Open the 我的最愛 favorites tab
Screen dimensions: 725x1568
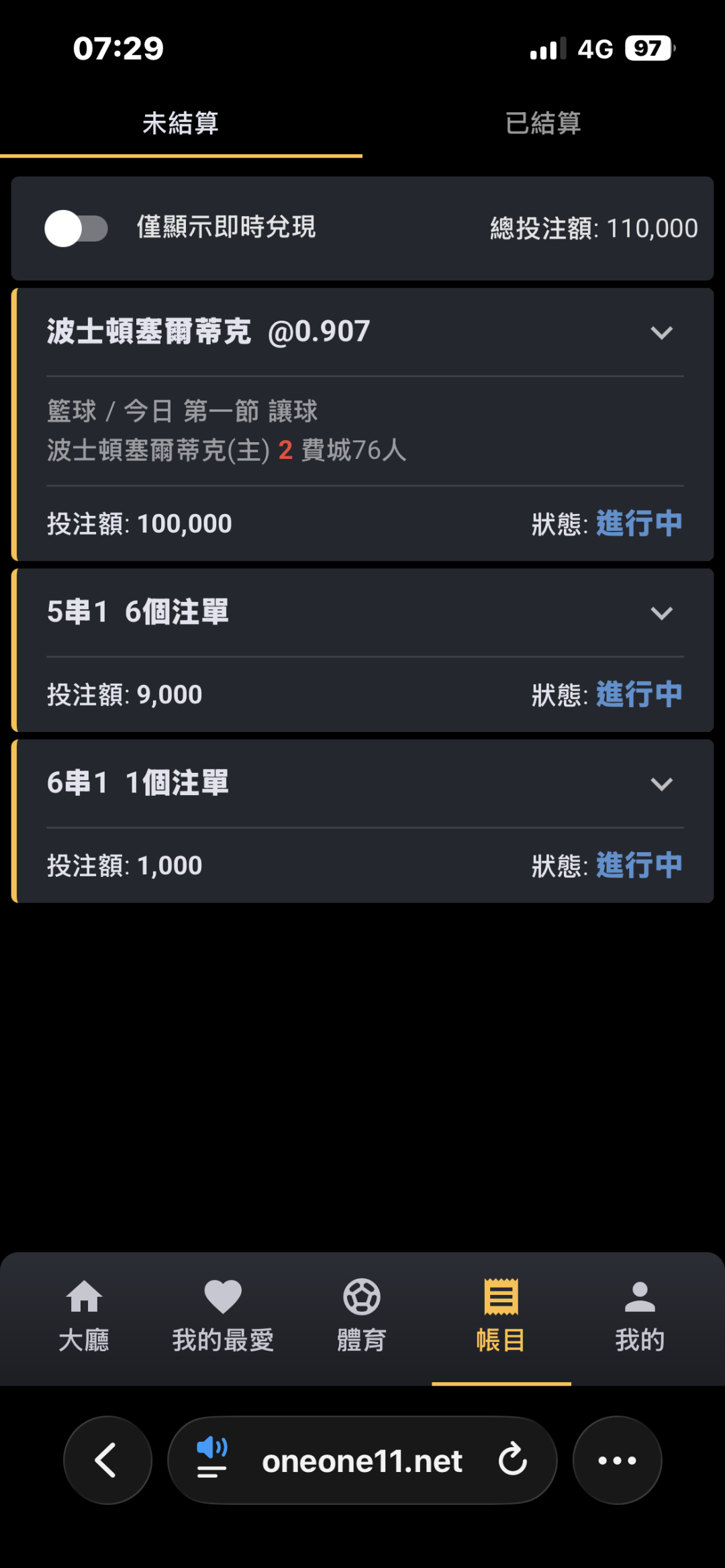click(223, 1316)
